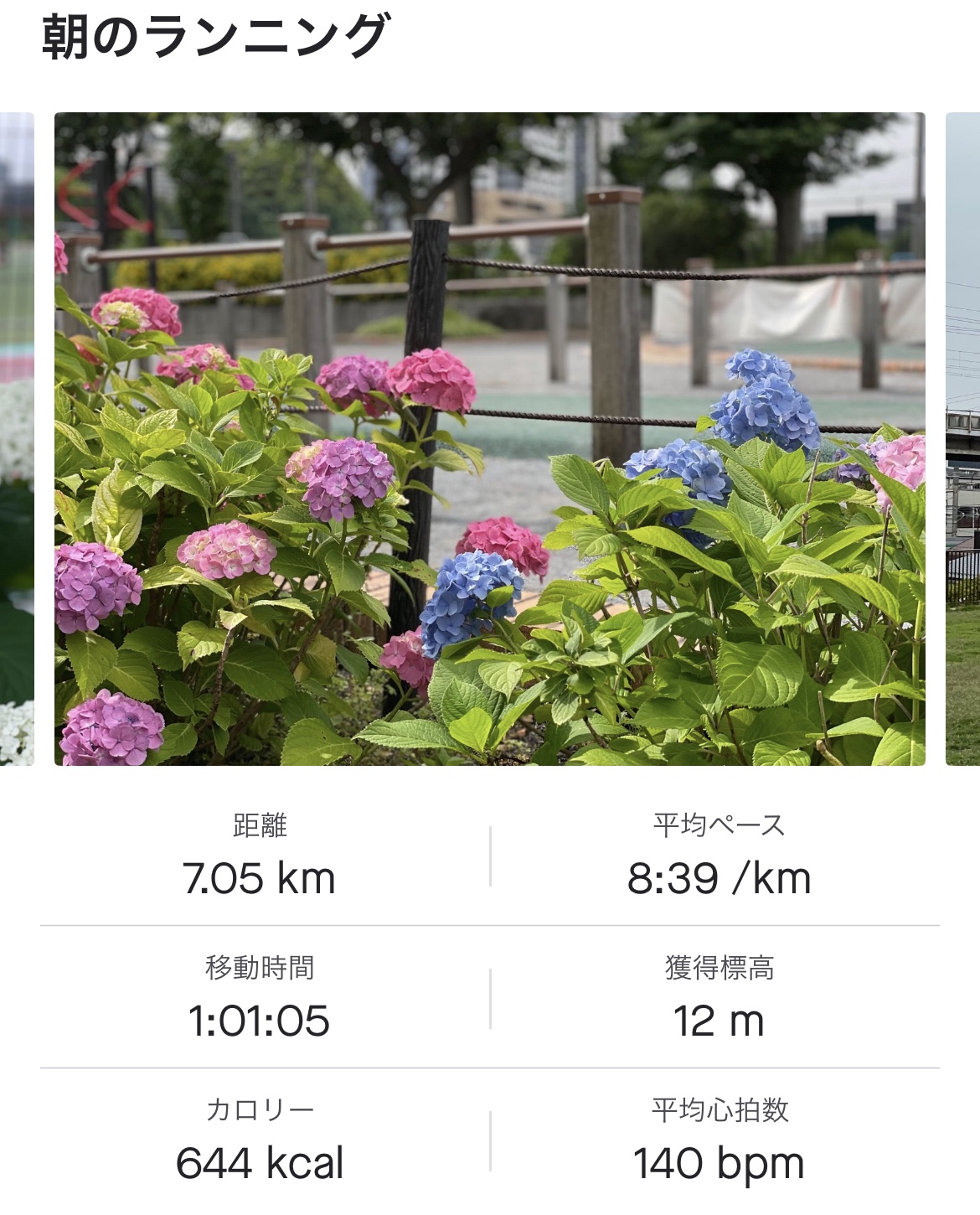Open the hydrangea photo in full view
Viewport: 980px width, 1215px height.
point(490,438)
